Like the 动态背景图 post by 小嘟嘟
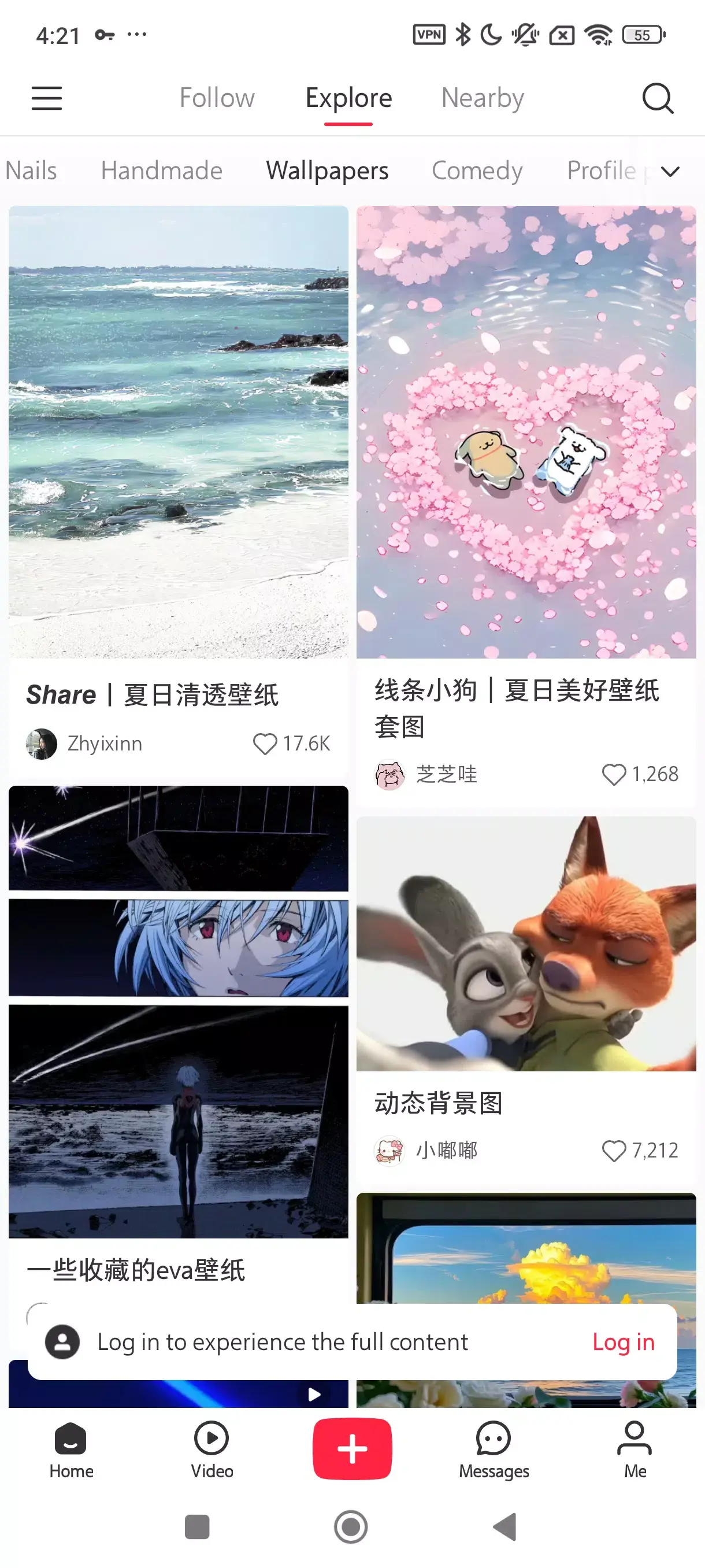This screenshot has height=1568, width=705. coord(613,1149)
